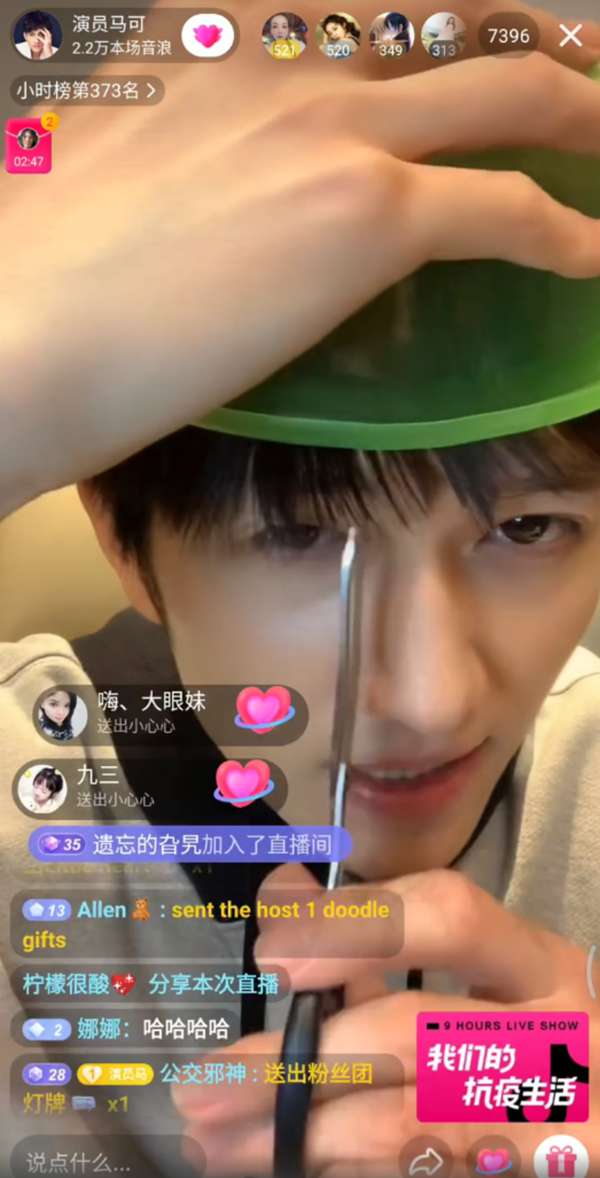Viewport: 600px width, 1178px height.
Task: Type a comment in 说点什么 field
Action: coord(100,1161)
